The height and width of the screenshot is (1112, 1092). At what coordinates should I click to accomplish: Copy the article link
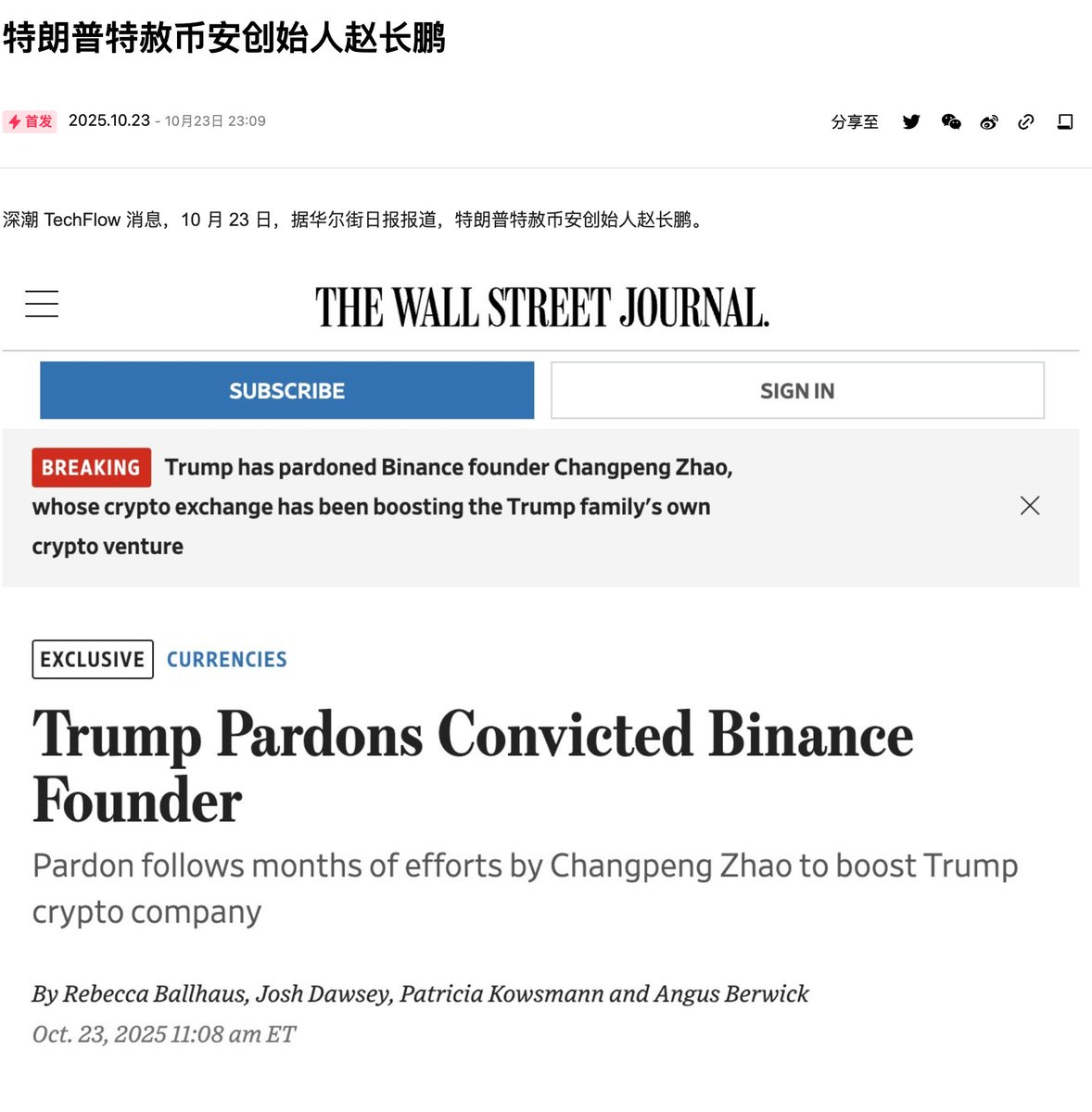pos(1026,121)
